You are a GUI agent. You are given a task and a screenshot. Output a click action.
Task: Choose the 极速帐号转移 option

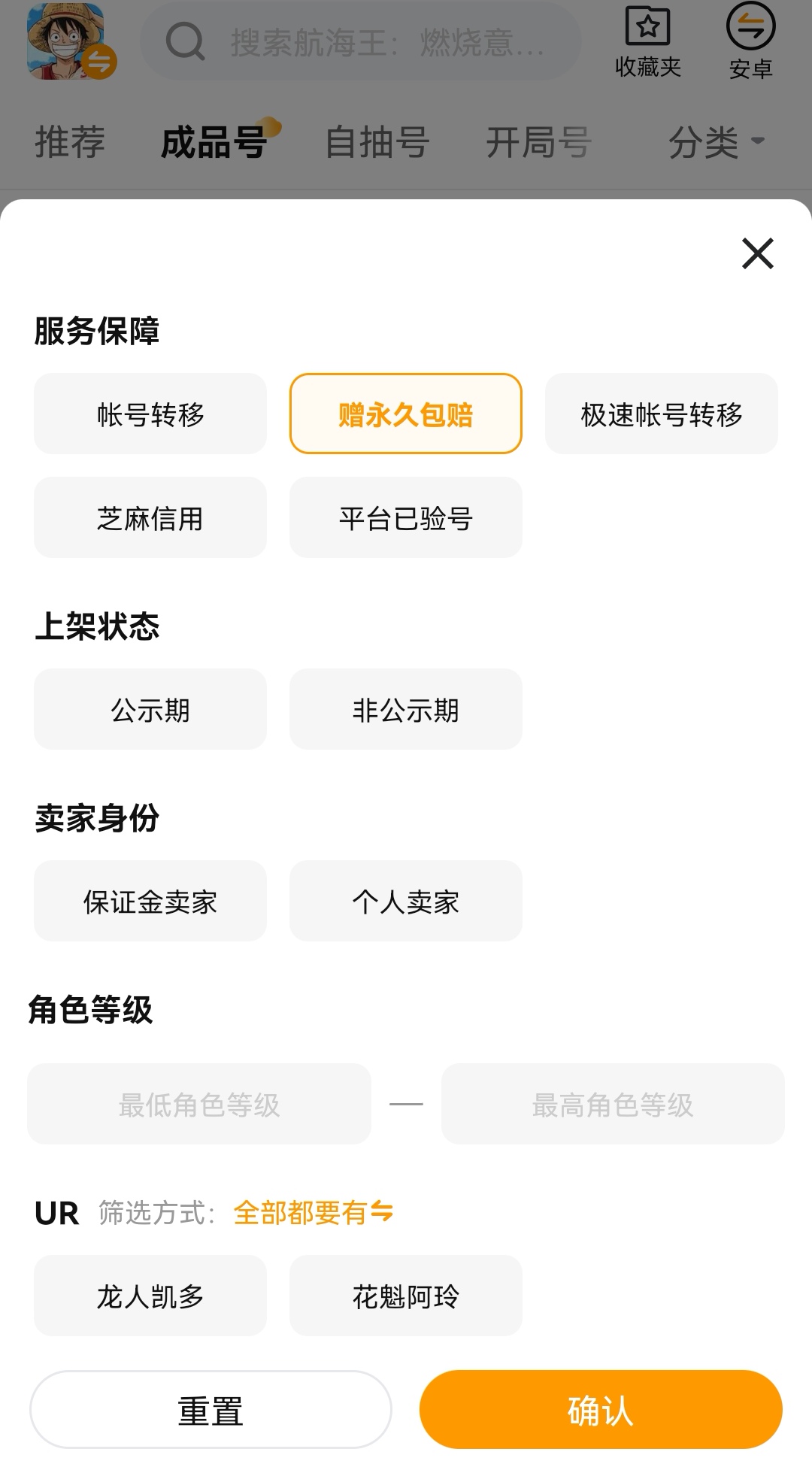[661, 414]
